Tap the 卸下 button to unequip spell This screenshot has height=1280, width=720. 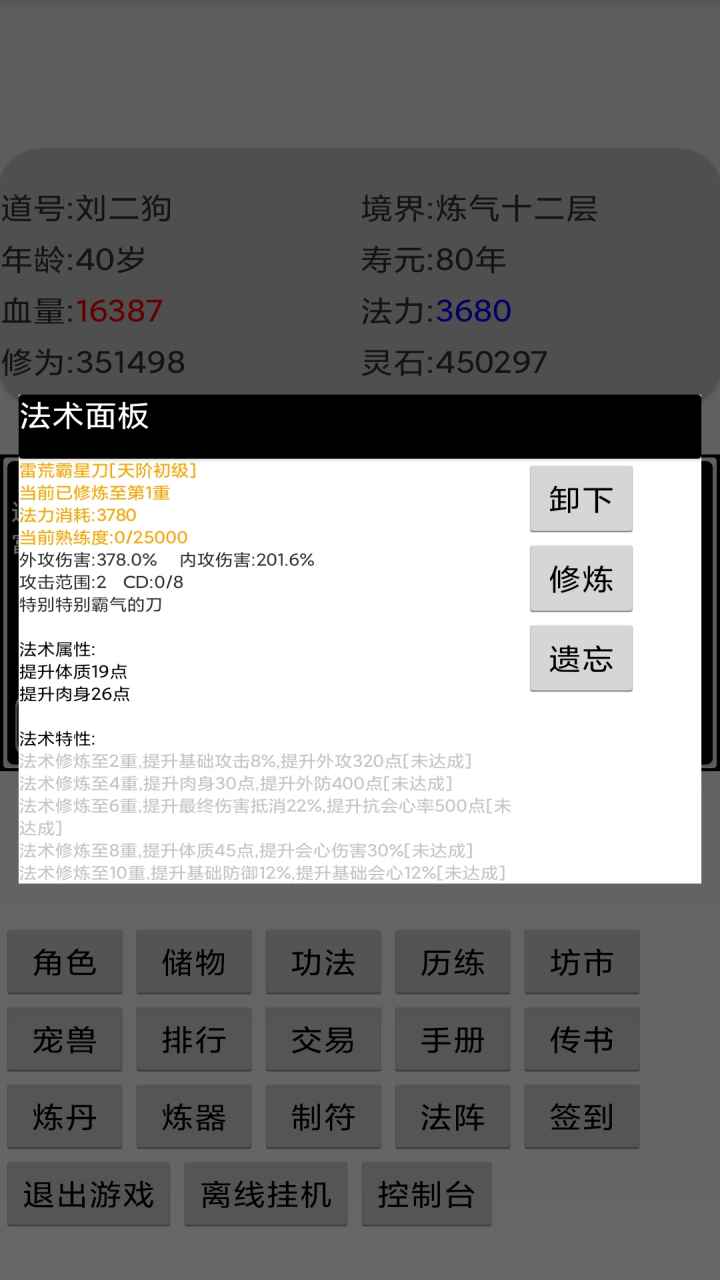[581, 498]
